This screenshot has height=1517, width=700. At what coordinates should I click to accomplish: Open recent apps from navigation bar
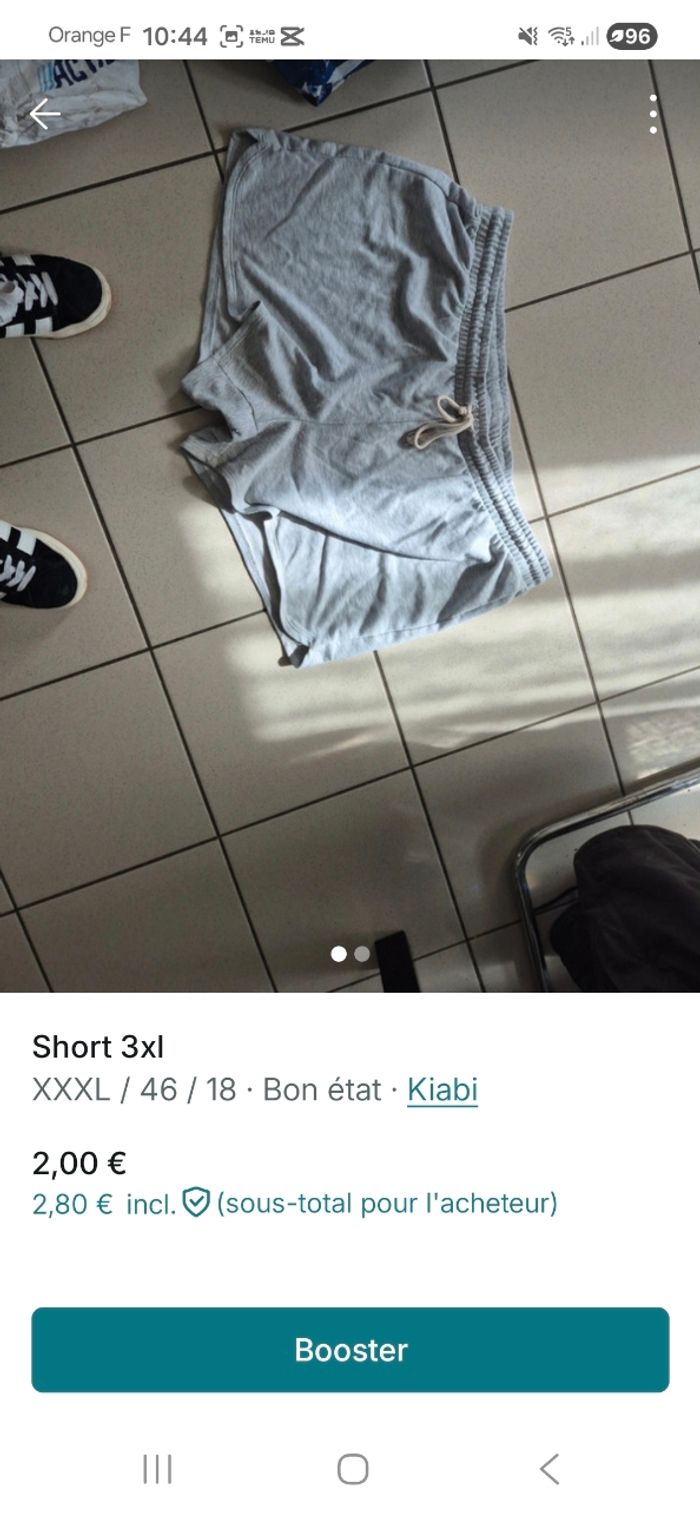(157, 1469)
